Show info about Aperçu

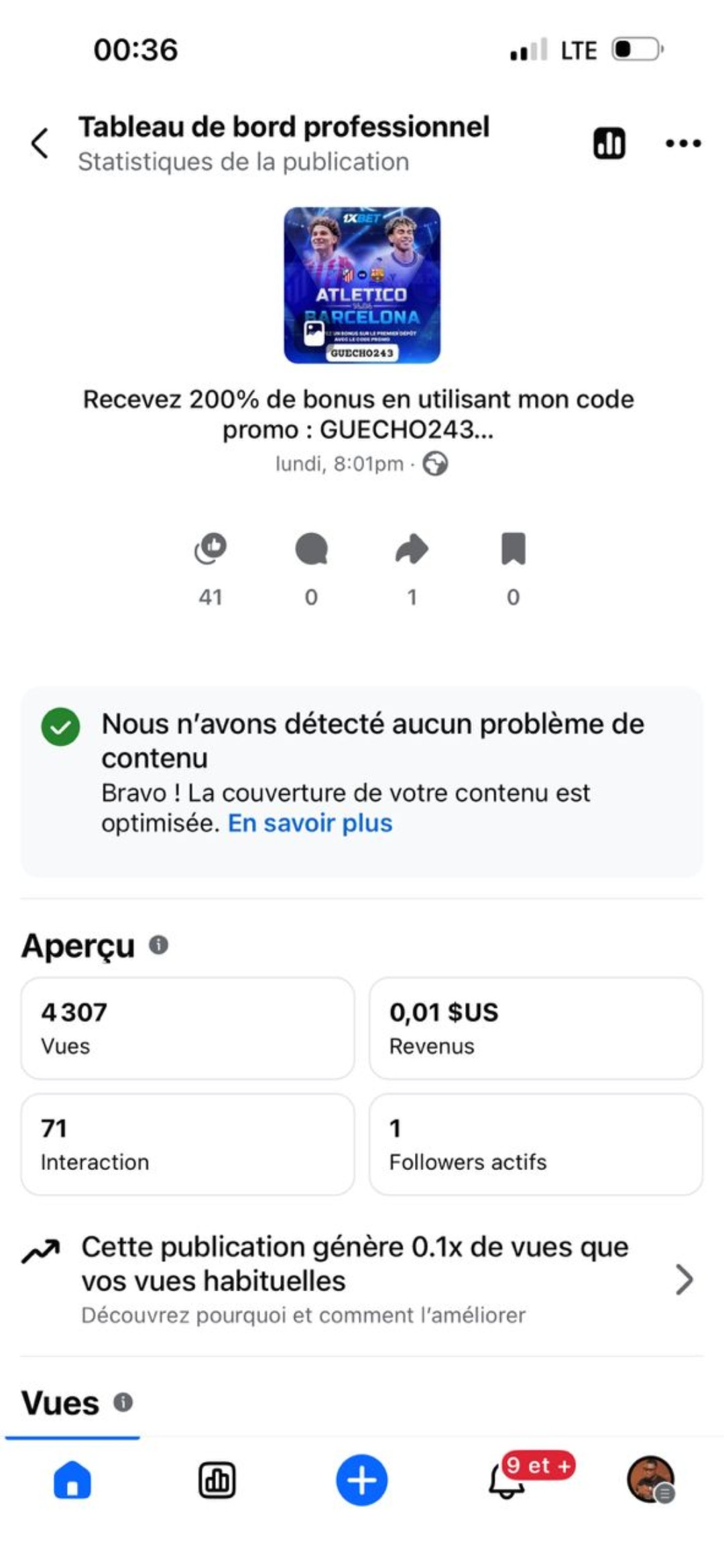(159, 945)
